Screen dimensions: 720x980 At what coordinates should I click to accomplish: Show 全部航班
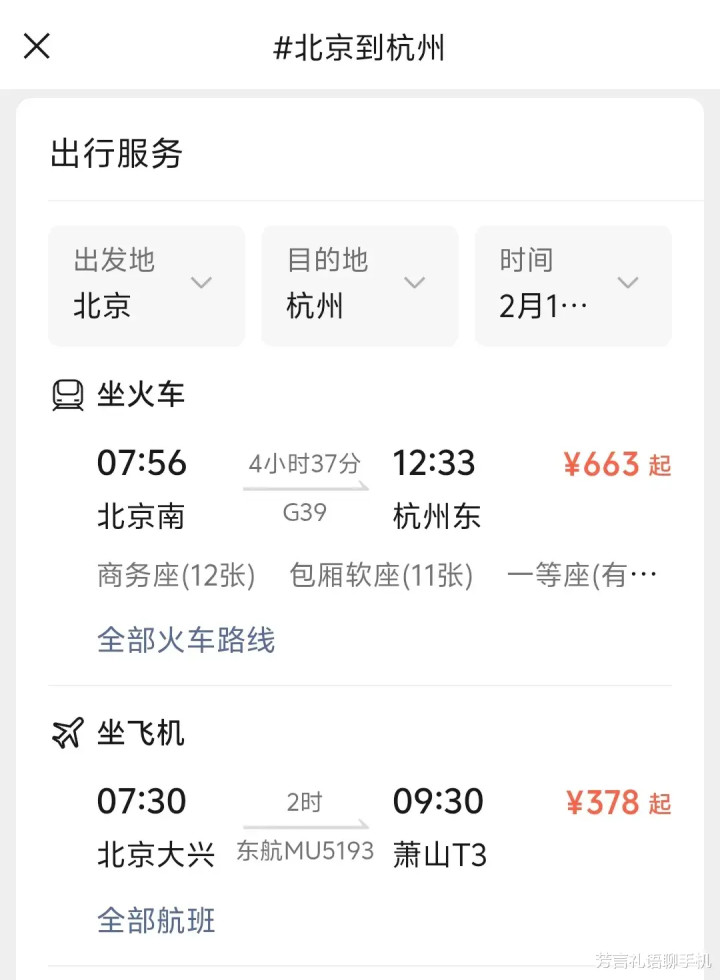pos(156,920)
